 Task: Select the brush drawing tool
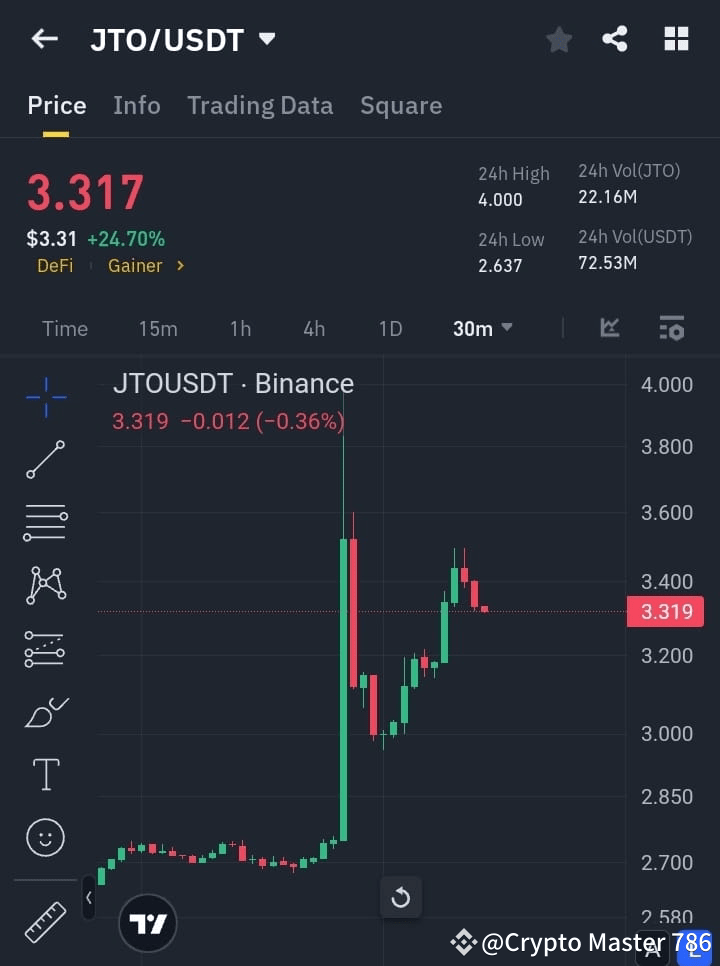tap(45, 712)
